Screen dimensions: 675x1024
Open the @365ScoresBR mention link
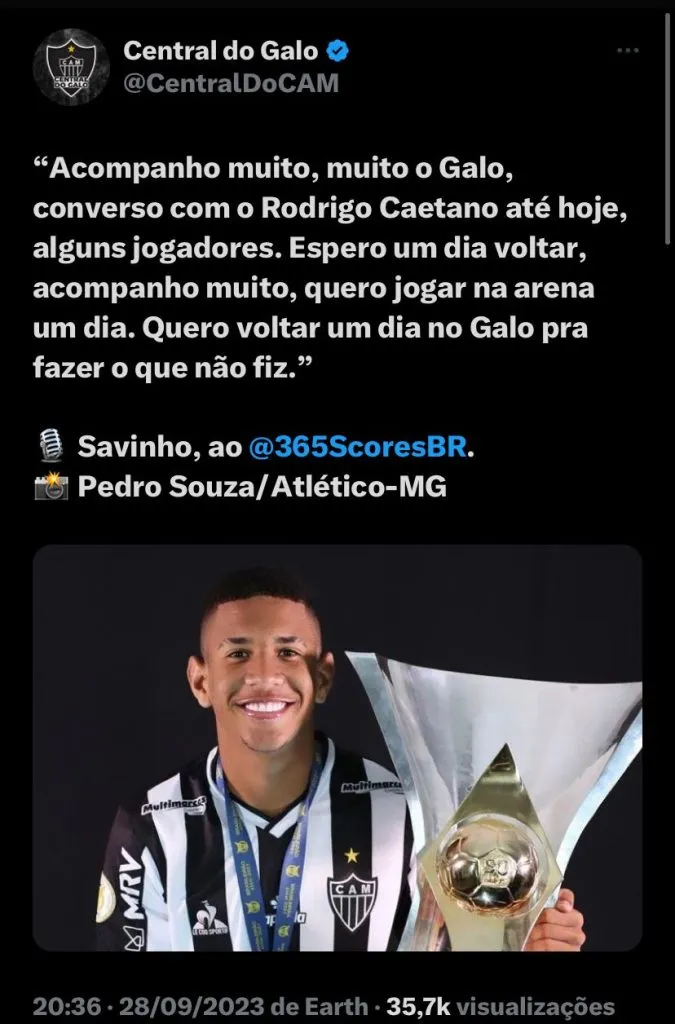coord(357,446)
